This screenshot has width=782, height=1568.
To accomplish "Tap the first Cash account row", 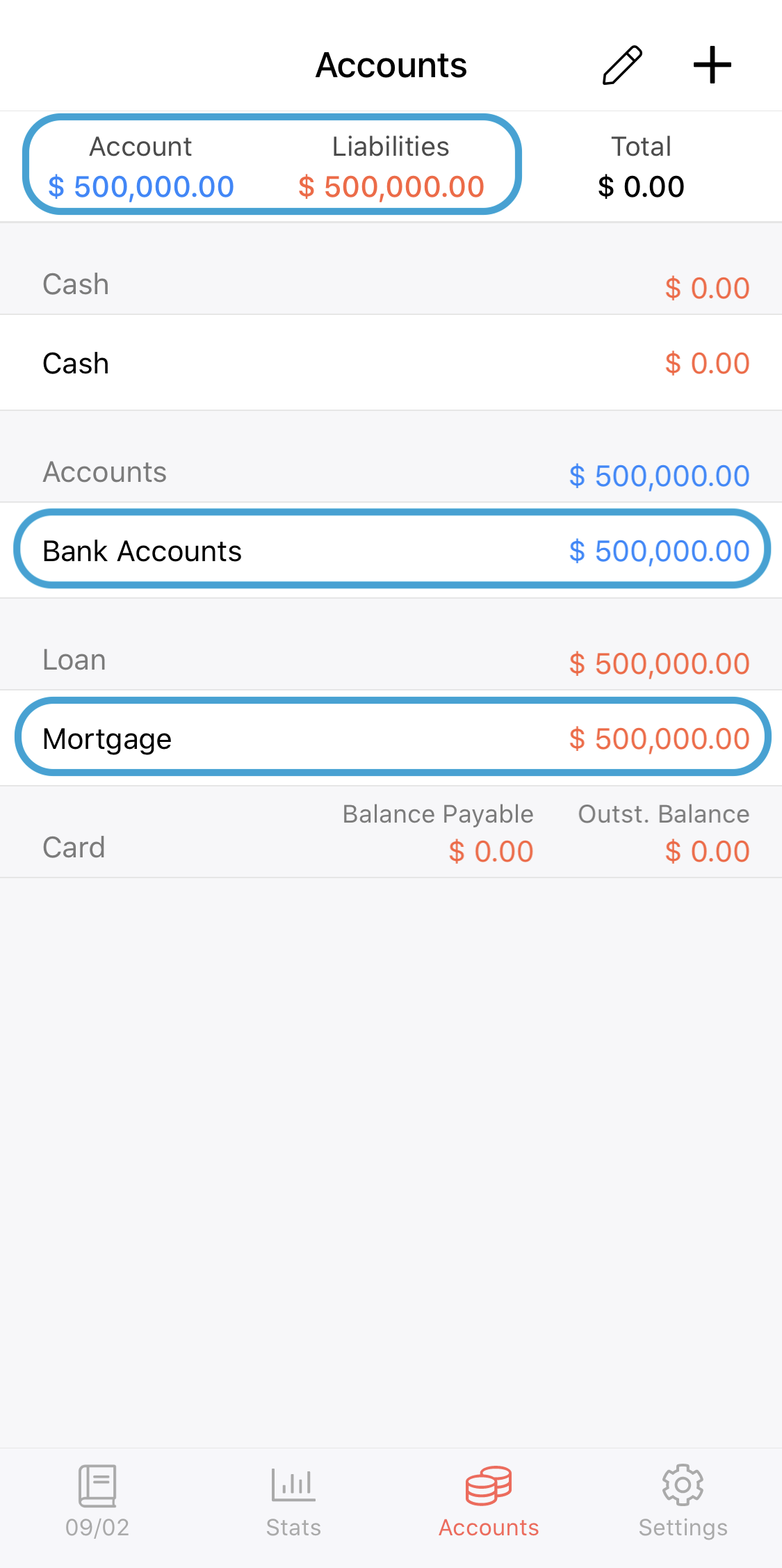I will click(x=391, y=284).
